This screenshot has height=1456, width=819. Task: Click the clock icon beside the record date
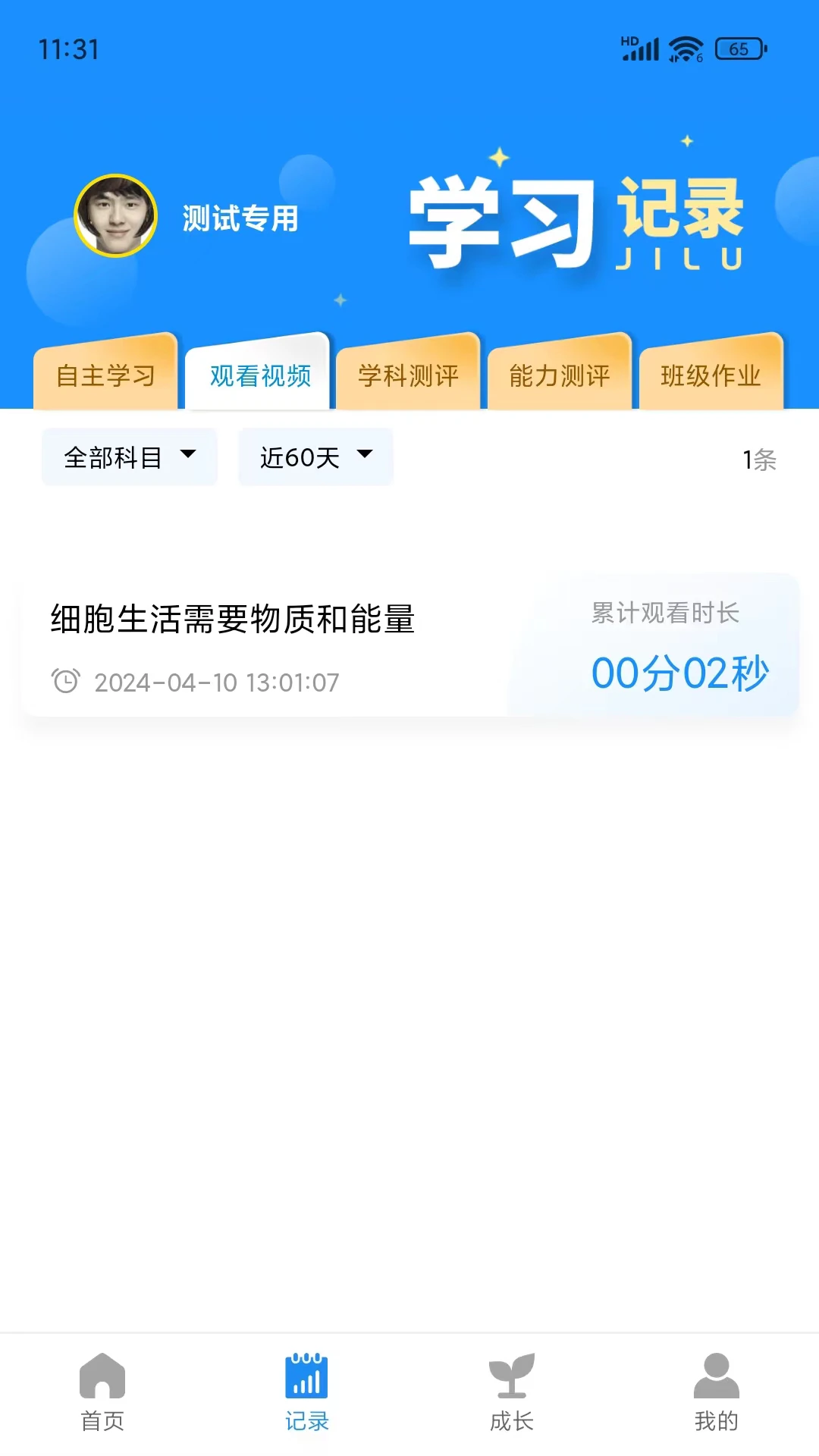pyautogui.click(x=66, y=681)
